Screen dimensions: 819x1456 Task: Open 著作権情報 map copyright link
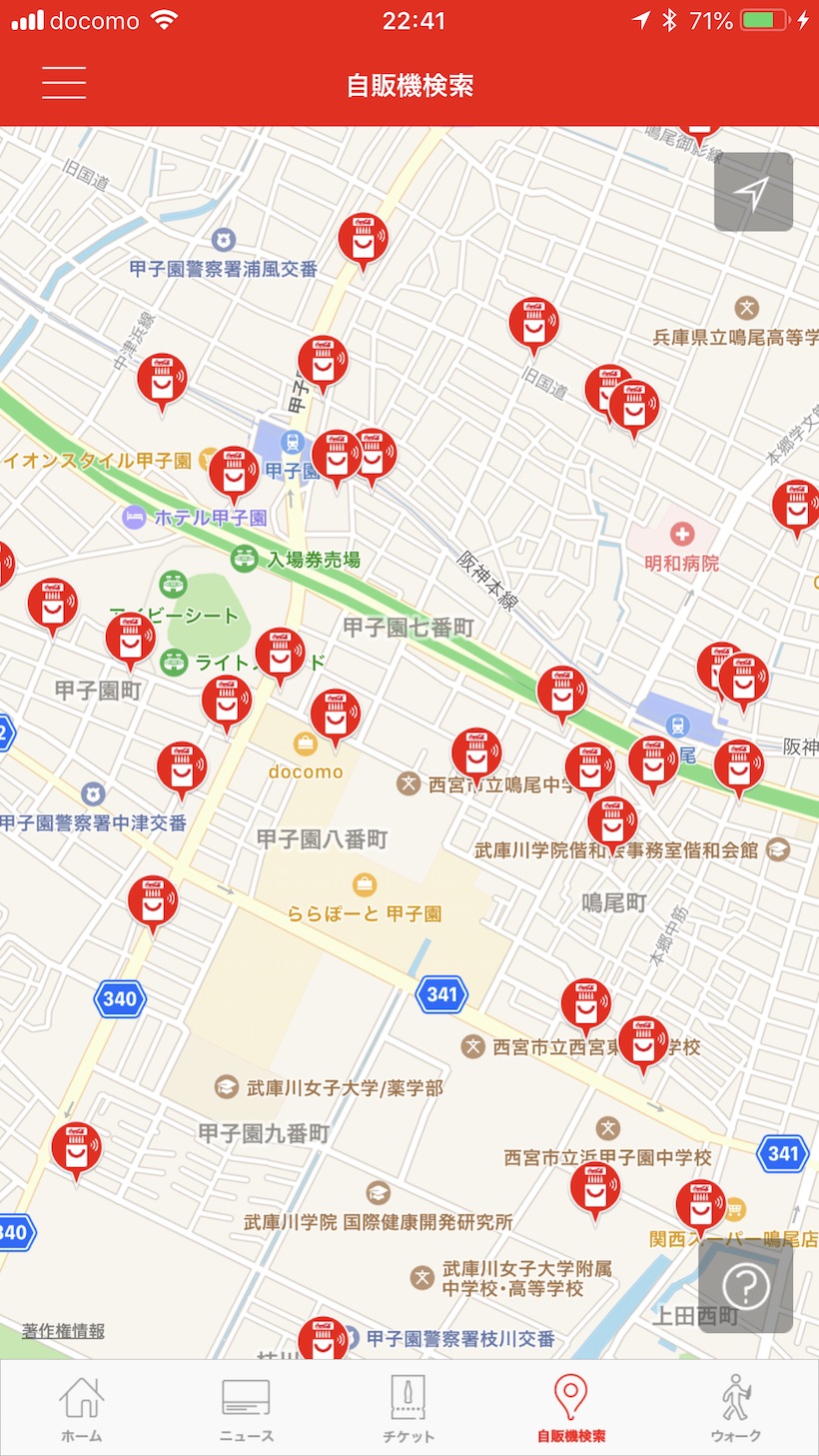[x=64, y=1331]
